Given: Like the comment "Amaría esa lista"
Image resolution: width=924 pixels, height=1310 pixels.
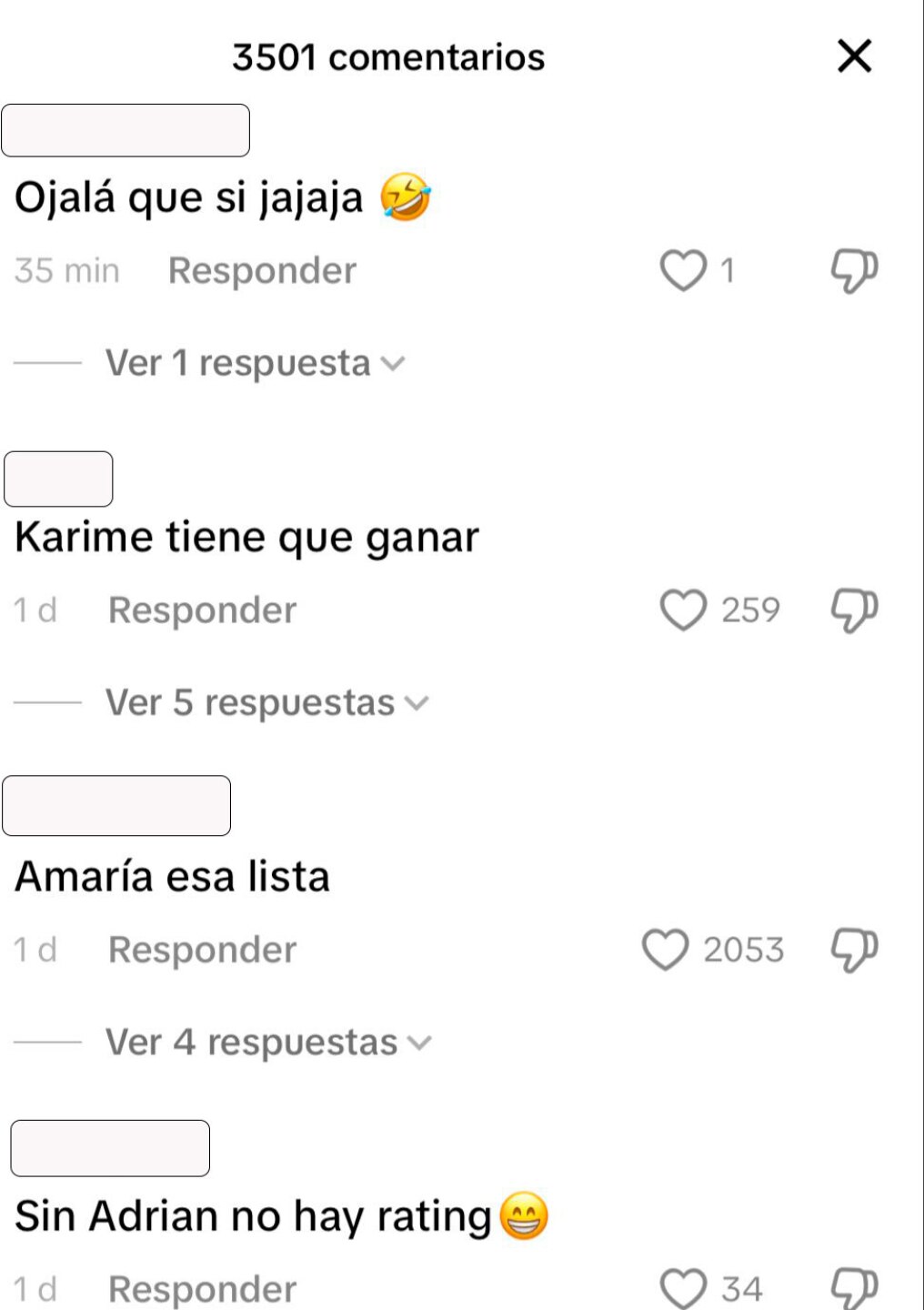Looking at the screenshot, I should (665, 950).
